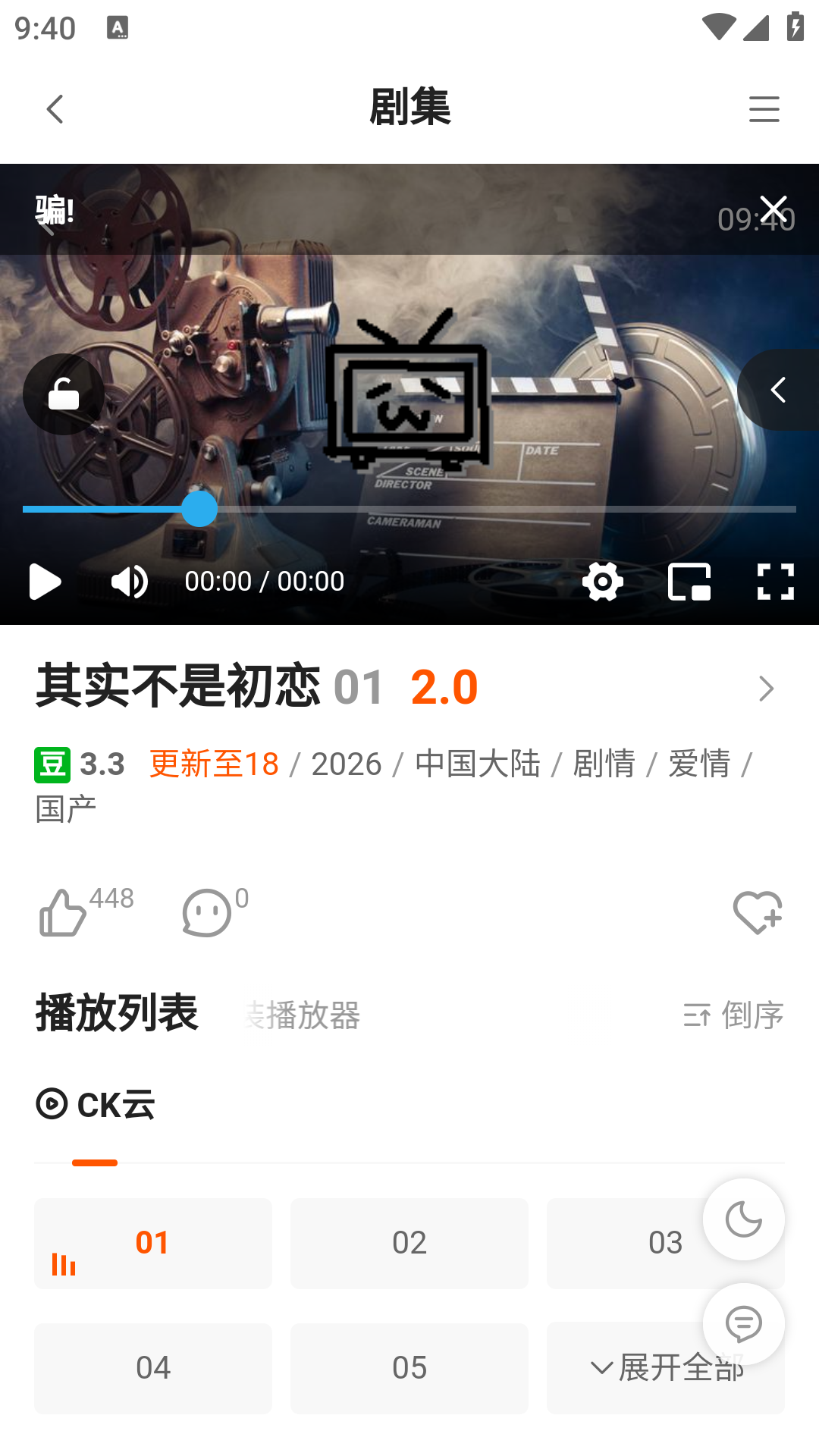819x1456 pixels.
Task: Expand the player side panel arrow
Action: pos(778,390)
